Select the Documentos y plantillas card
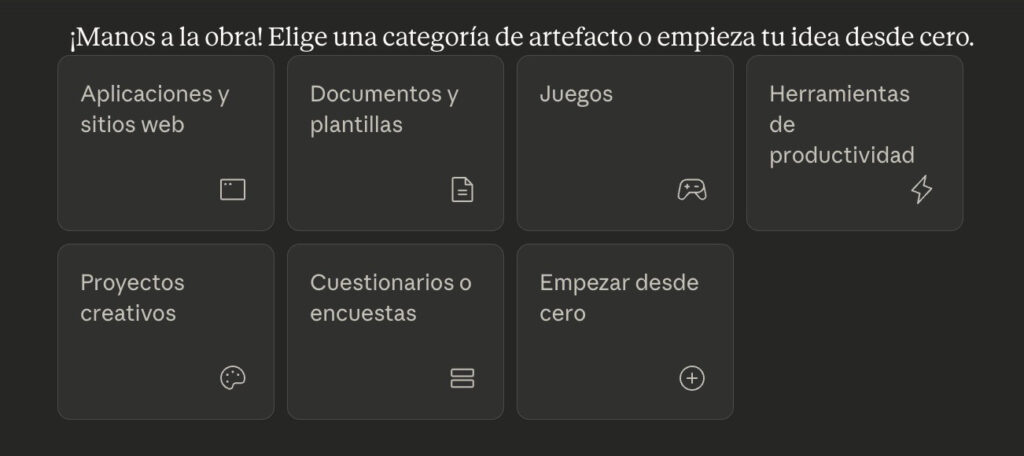This screenshot has height=456, width=1024. tap(395, 143)
